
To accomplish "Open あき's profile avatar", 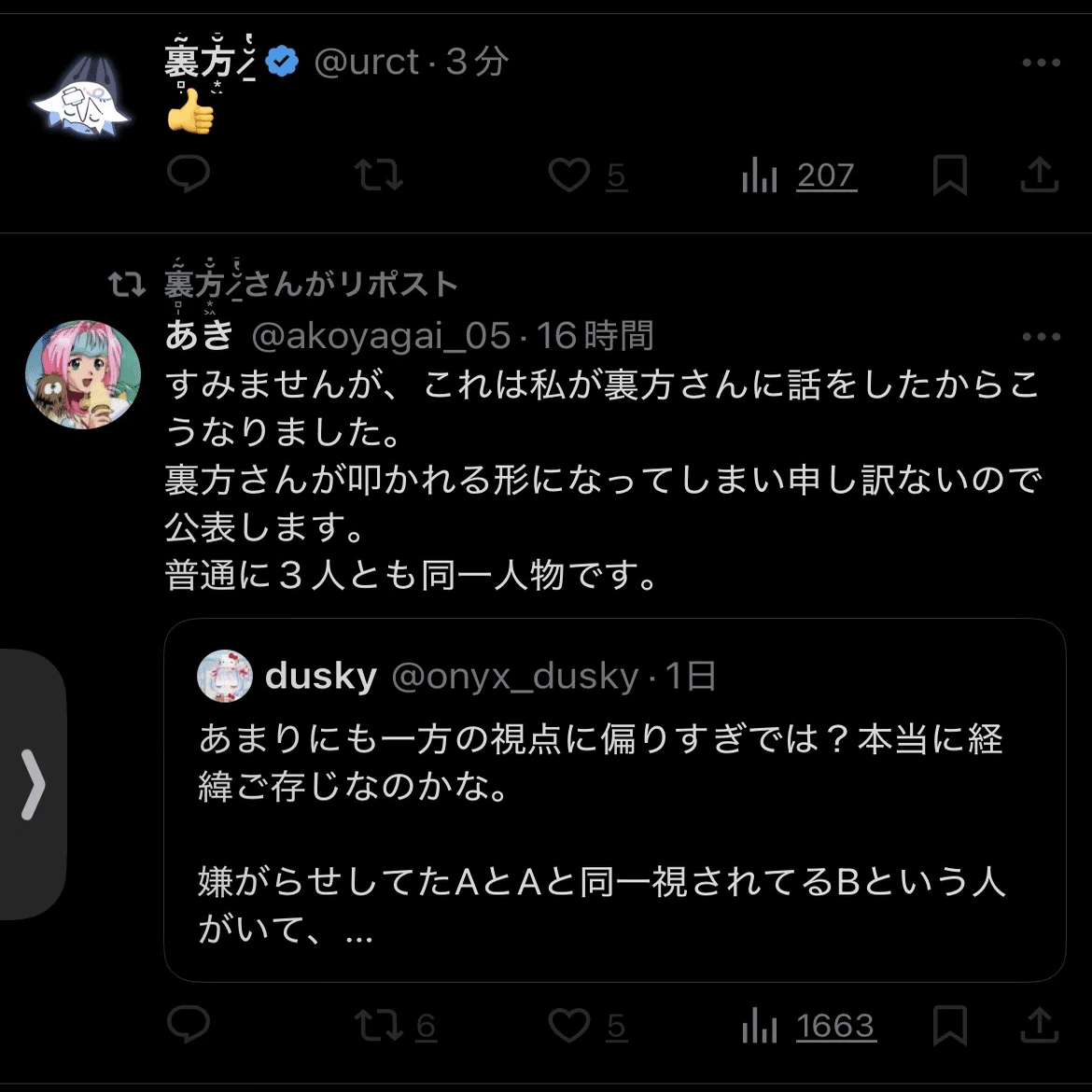I will click(x=82, y=374).
